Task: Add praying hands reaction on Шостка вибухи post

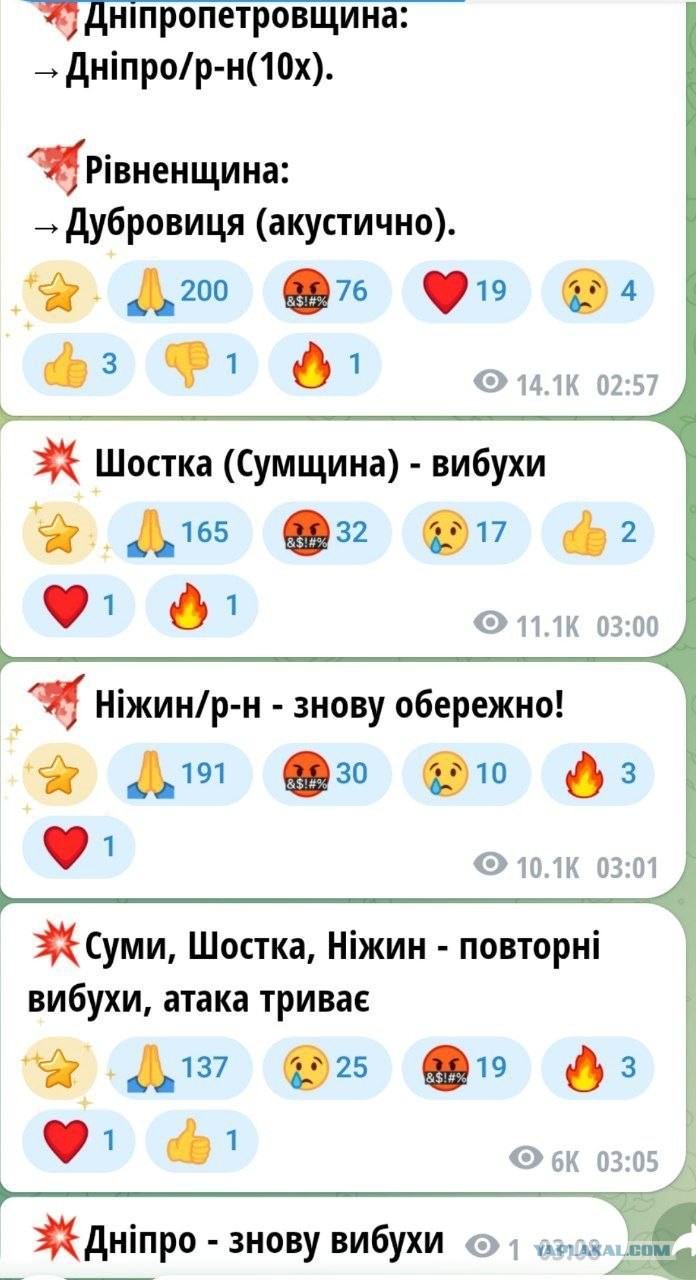Action: tap(181, 533)
